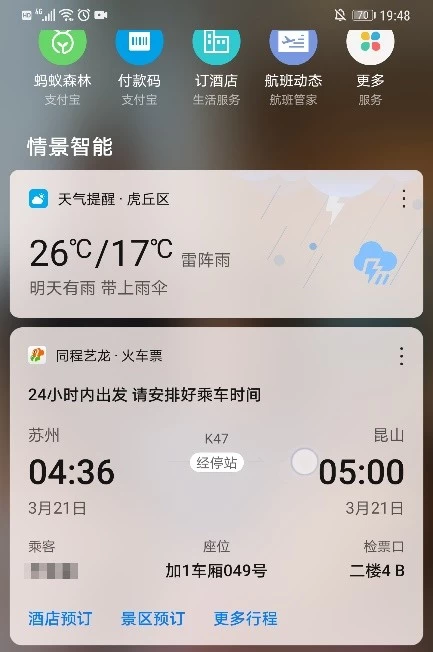
Task: Open 更多 services
Action: point(370,67)
